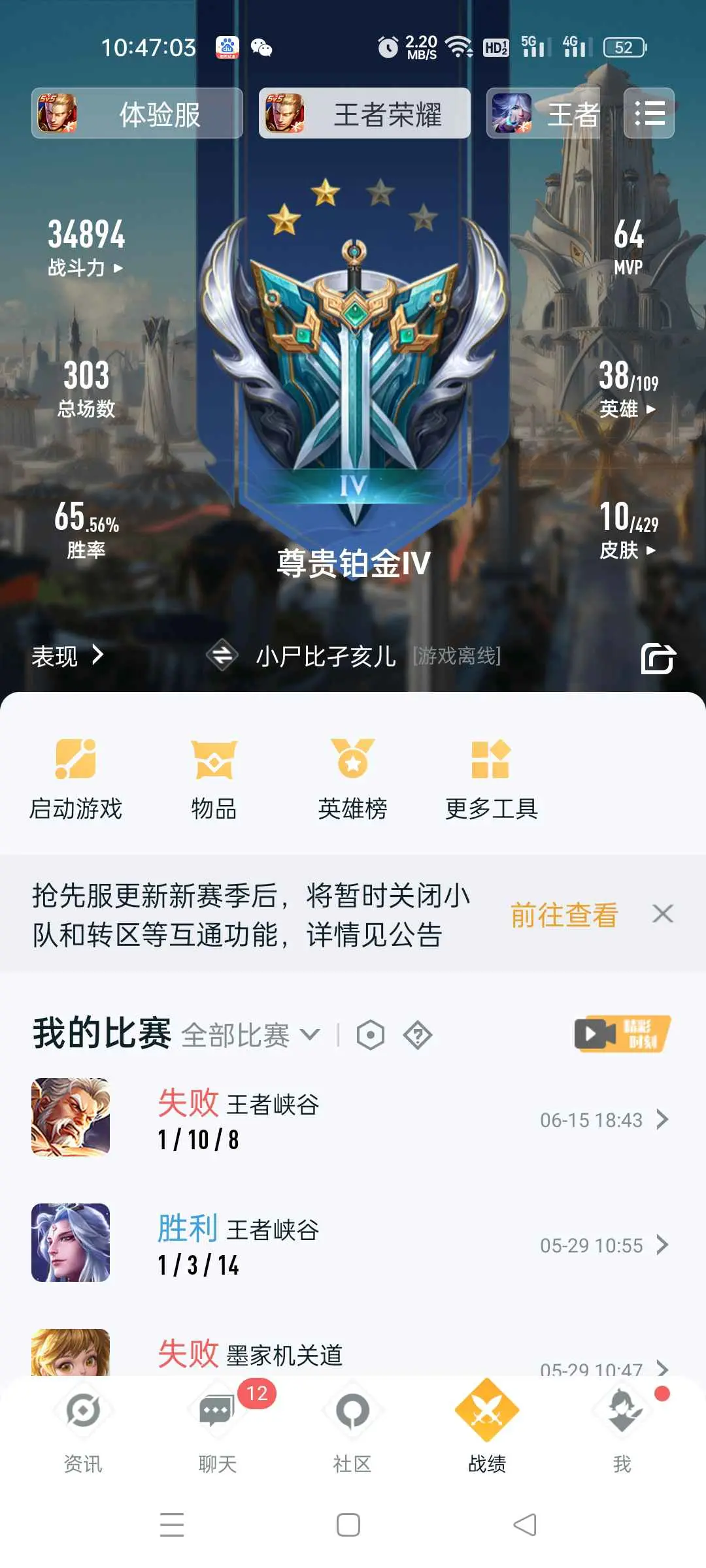Open 表现 performance details

(68, 655)
